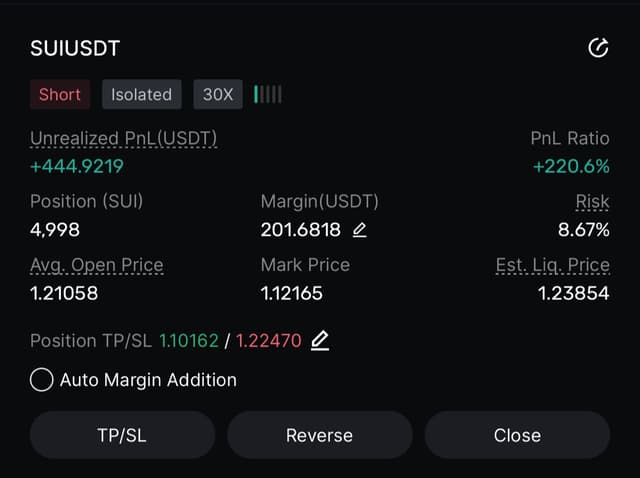The width and height of the screenshot is (640, 478).
Task: Reverse the short position
Action: pos(319,435)
